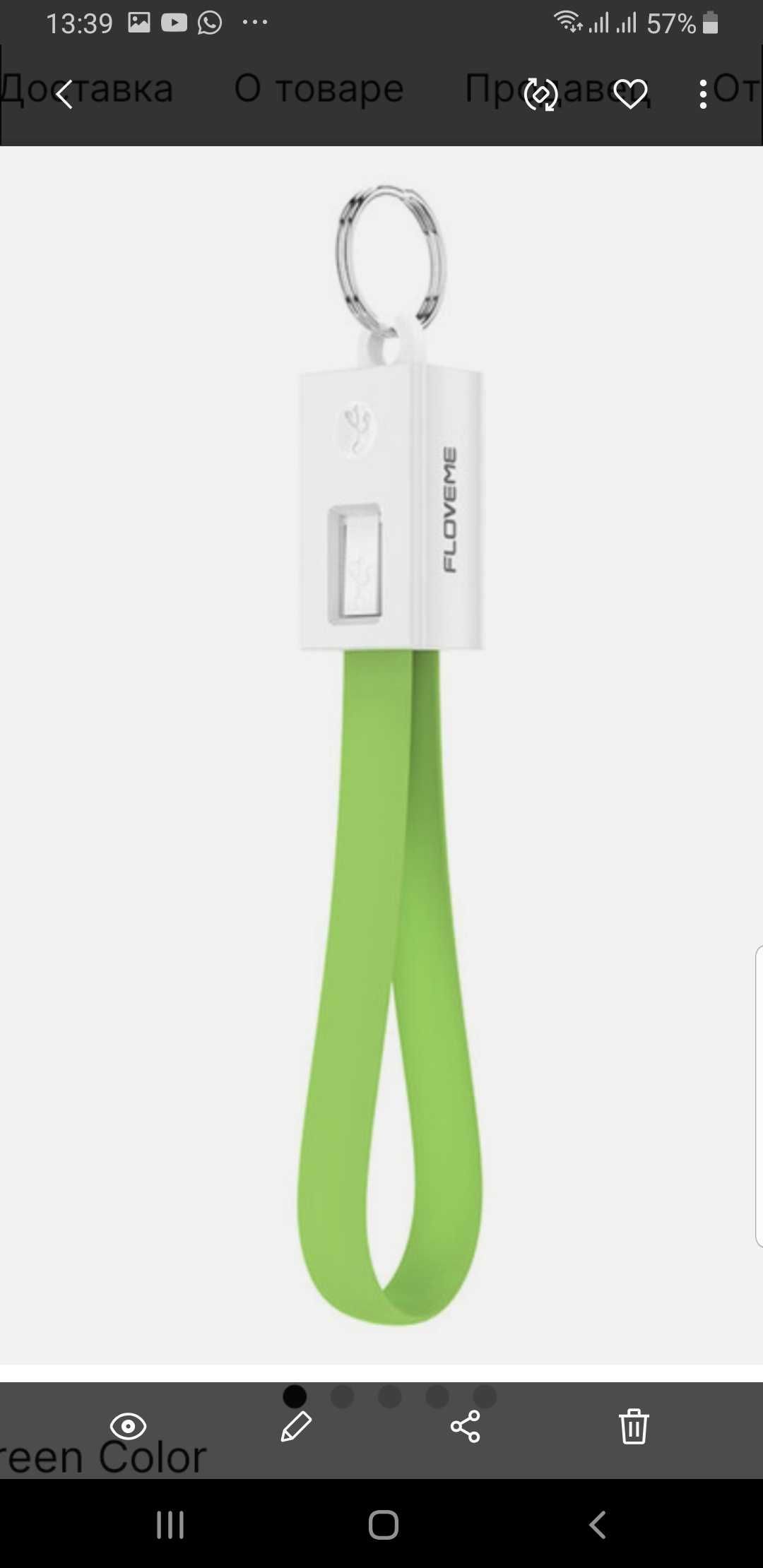Open the three-dot overflow menu
Viewport: 763px width, 1568px height.
pos(702,94)
